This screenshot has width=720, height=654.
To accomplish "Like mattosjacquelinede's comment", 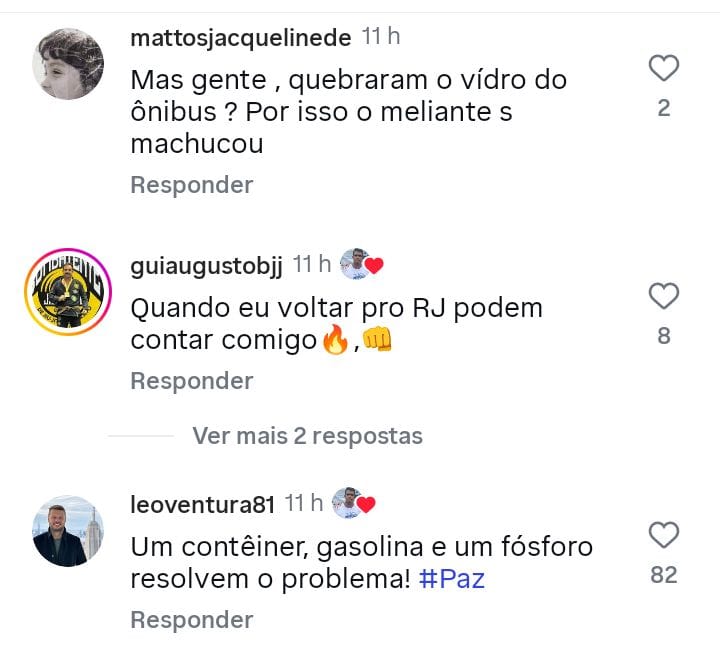I will (x=664, y=68).
